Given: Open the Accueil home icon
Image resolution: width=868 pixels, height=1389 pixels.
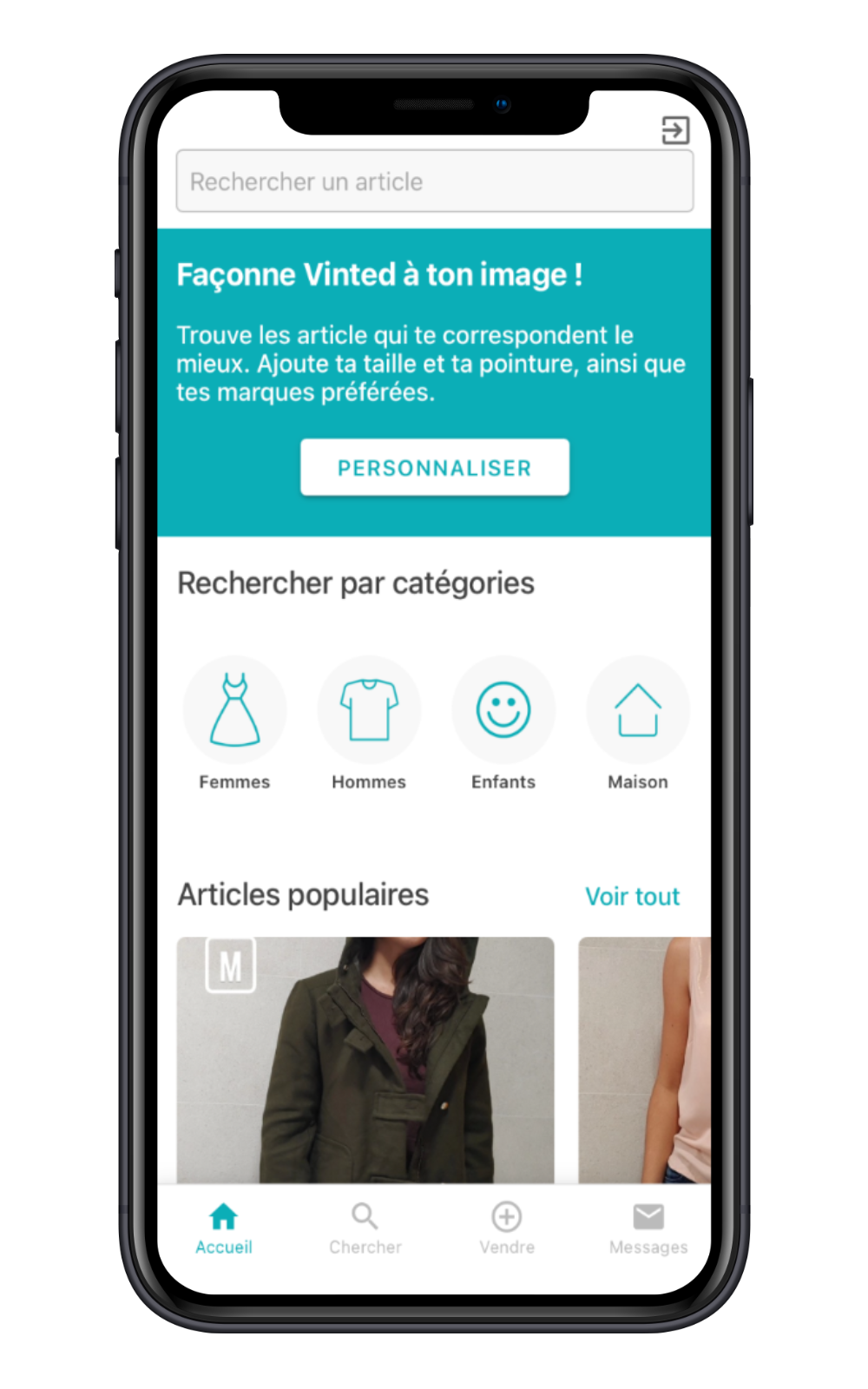Looking at the screenshot, I should 223,1215.
